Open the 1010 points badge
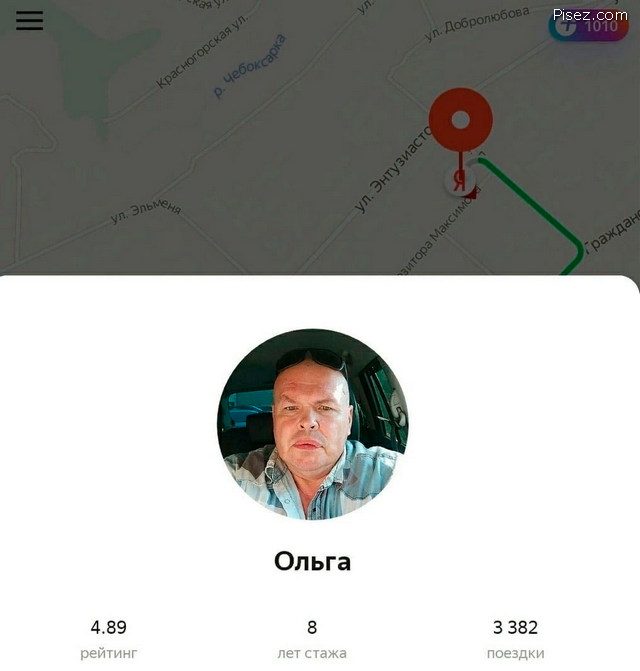Screen dimensions: 640x671 pyautogui.click(x=589, y=27)
